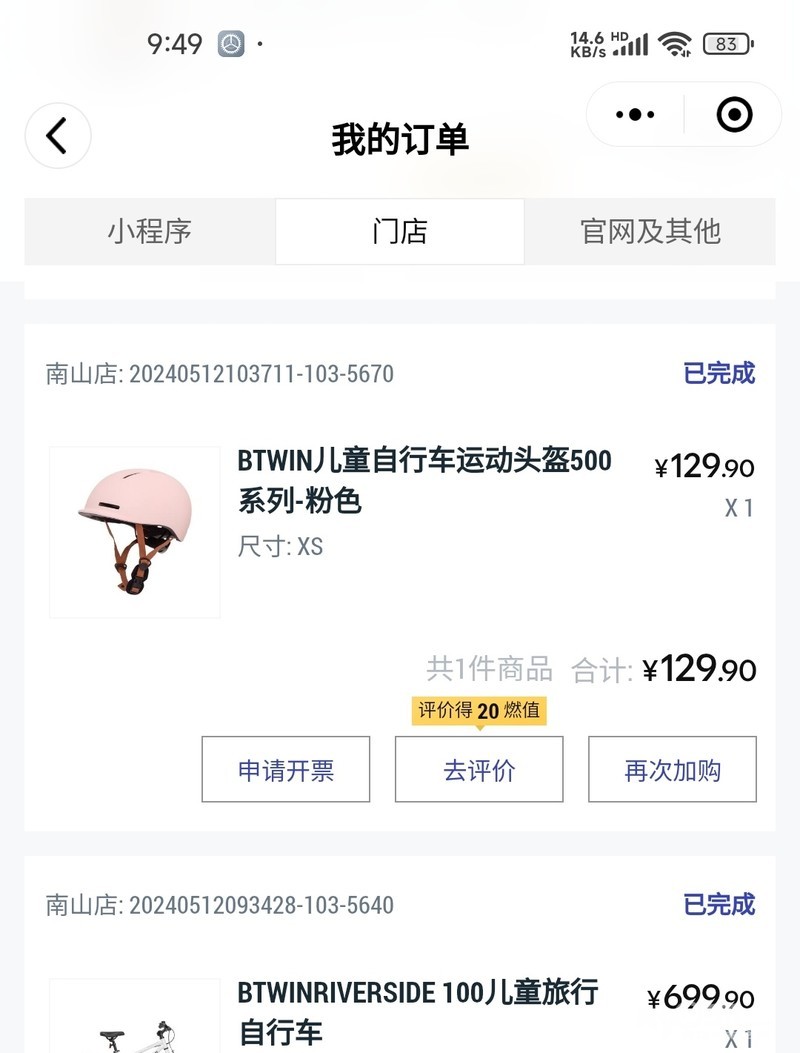This screenshot has height=1053, width=800.
Task: Tap 申请开票 to request an invoice
Action: (x=286, y=769)
